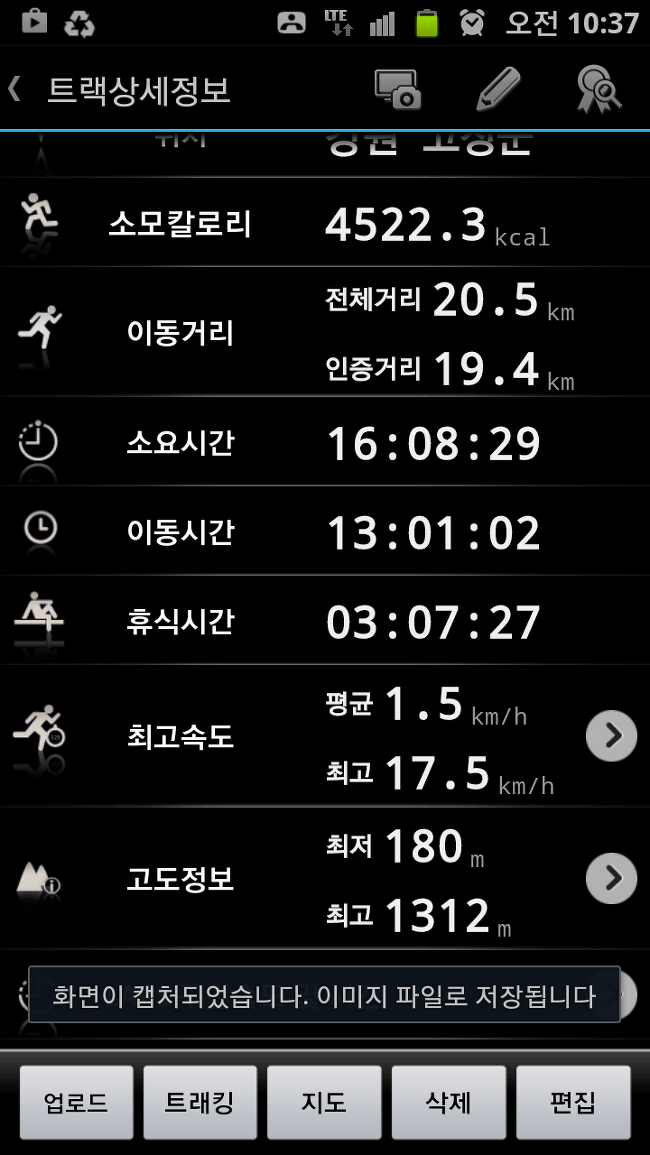Viewport: 650px width, 1155px height.
Task: Open the pencil edit icon
Action: pyautogui.click(x=499, y=90)
